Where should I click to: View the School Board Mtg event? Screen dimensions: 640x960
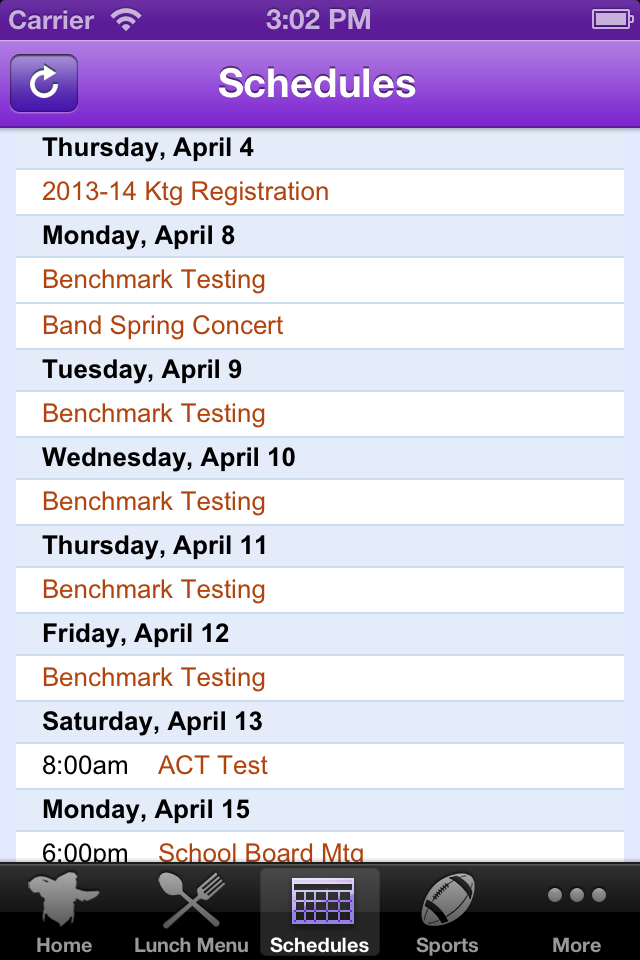(x=320, y=850)
